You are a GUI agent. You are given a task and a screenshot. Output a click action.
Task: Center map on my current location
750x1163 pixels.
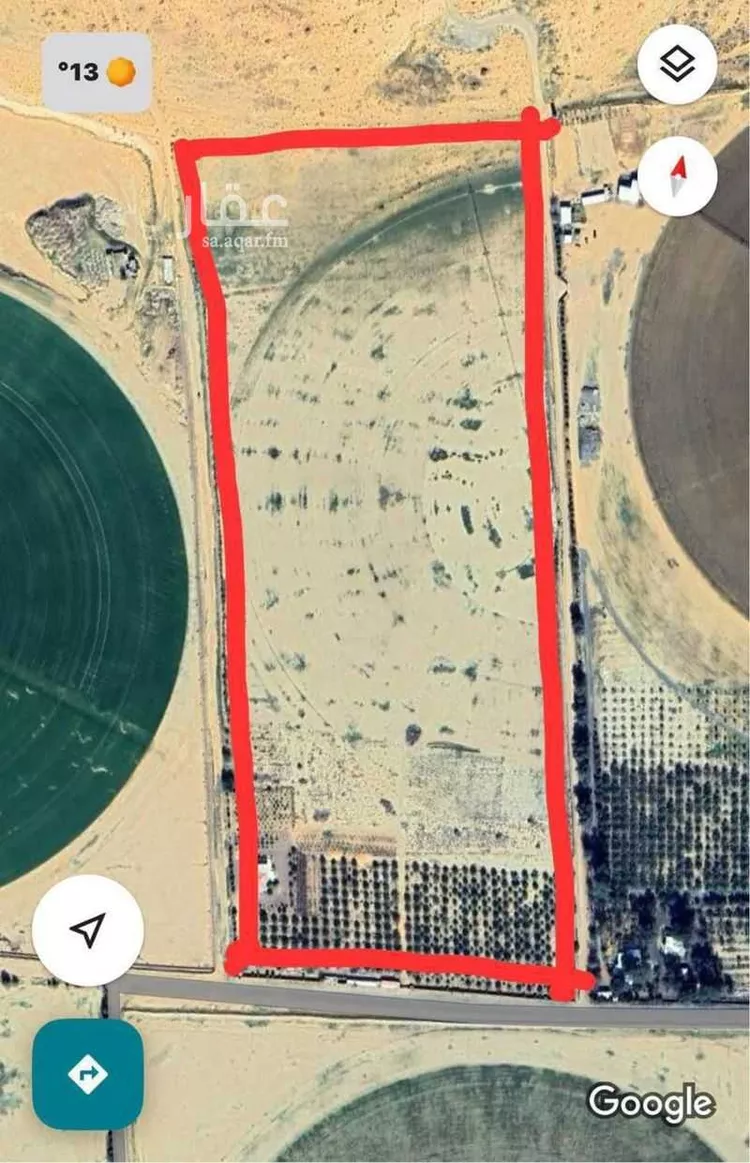click(x=88, y=930)
